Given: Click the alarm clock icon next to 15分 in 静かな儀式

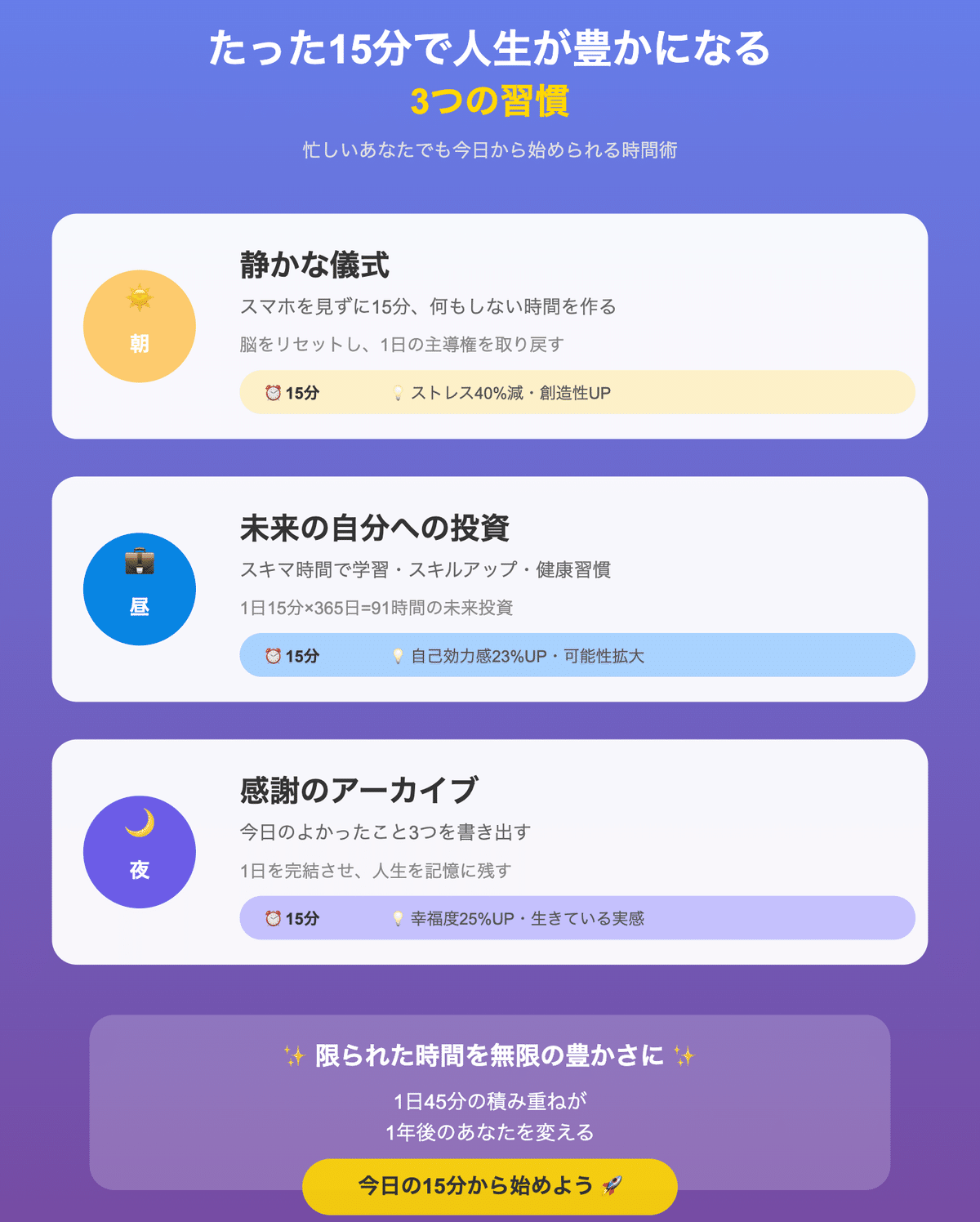Looking at the screenshot, I should point(274,393).
